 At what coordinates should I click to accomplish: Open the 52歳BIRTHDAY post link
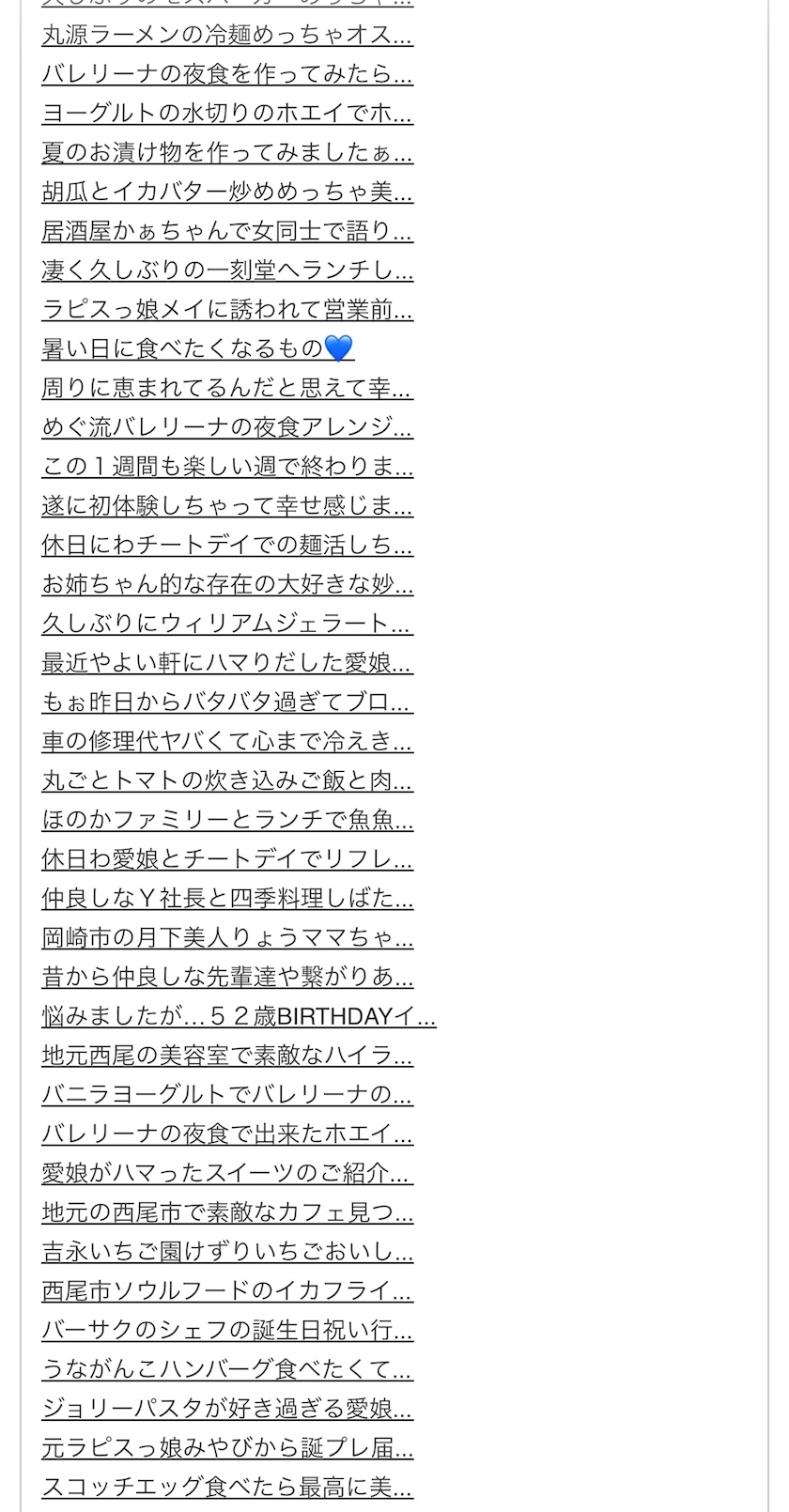pos(240,1016)
